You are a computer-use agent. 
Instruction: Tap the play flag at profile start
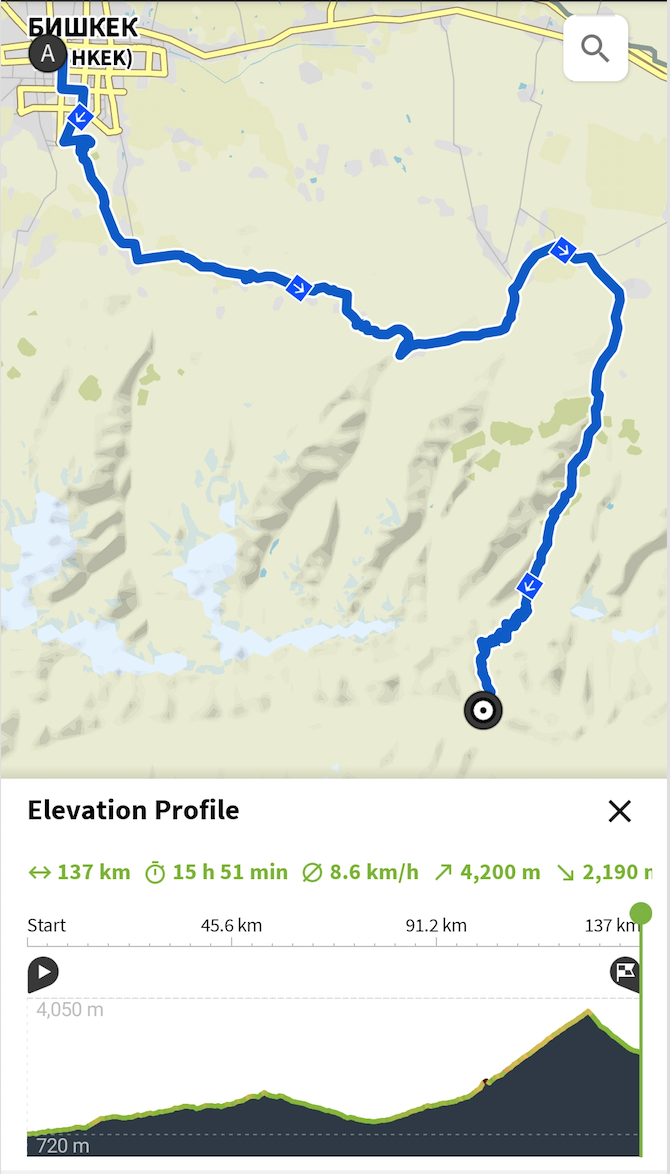[43, 974]
